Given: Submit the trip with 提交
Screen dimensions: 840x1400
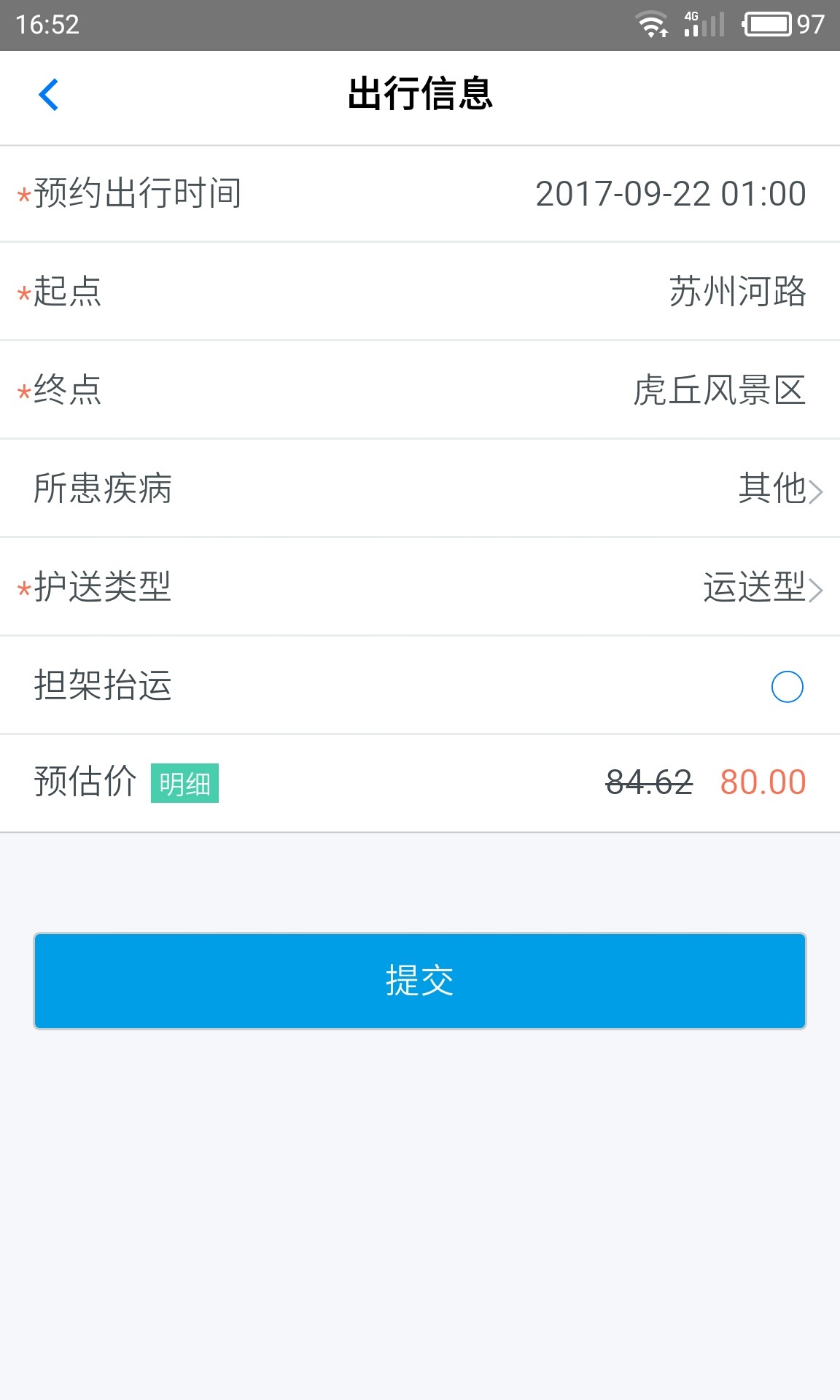Looking at the screenshot, I should (x=420, y=981).
